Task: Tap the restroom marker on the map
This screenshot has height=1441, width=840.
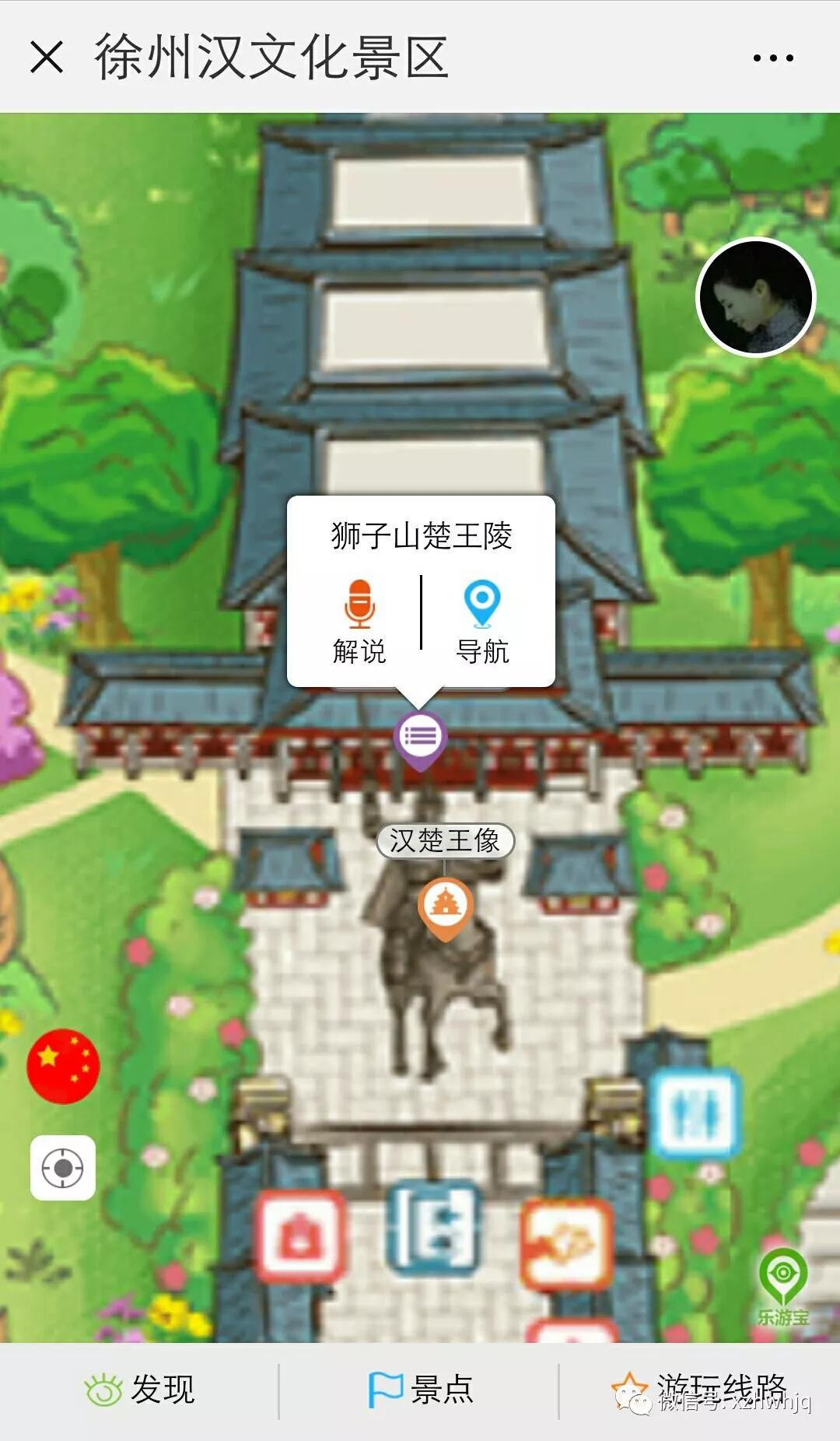Action: (693, 1113)
